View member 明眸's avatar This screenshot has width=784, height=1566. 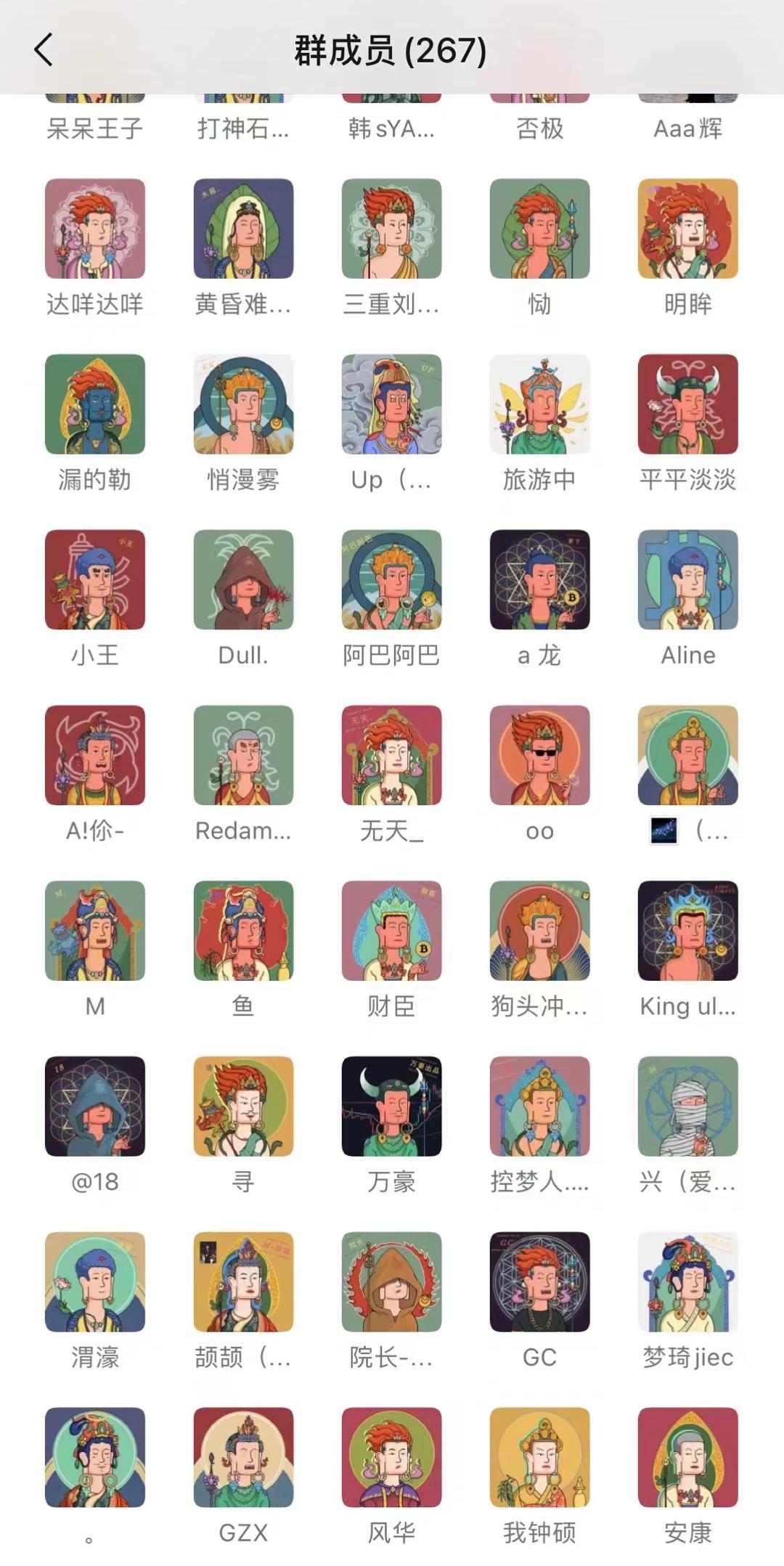(x=687, y=229)
